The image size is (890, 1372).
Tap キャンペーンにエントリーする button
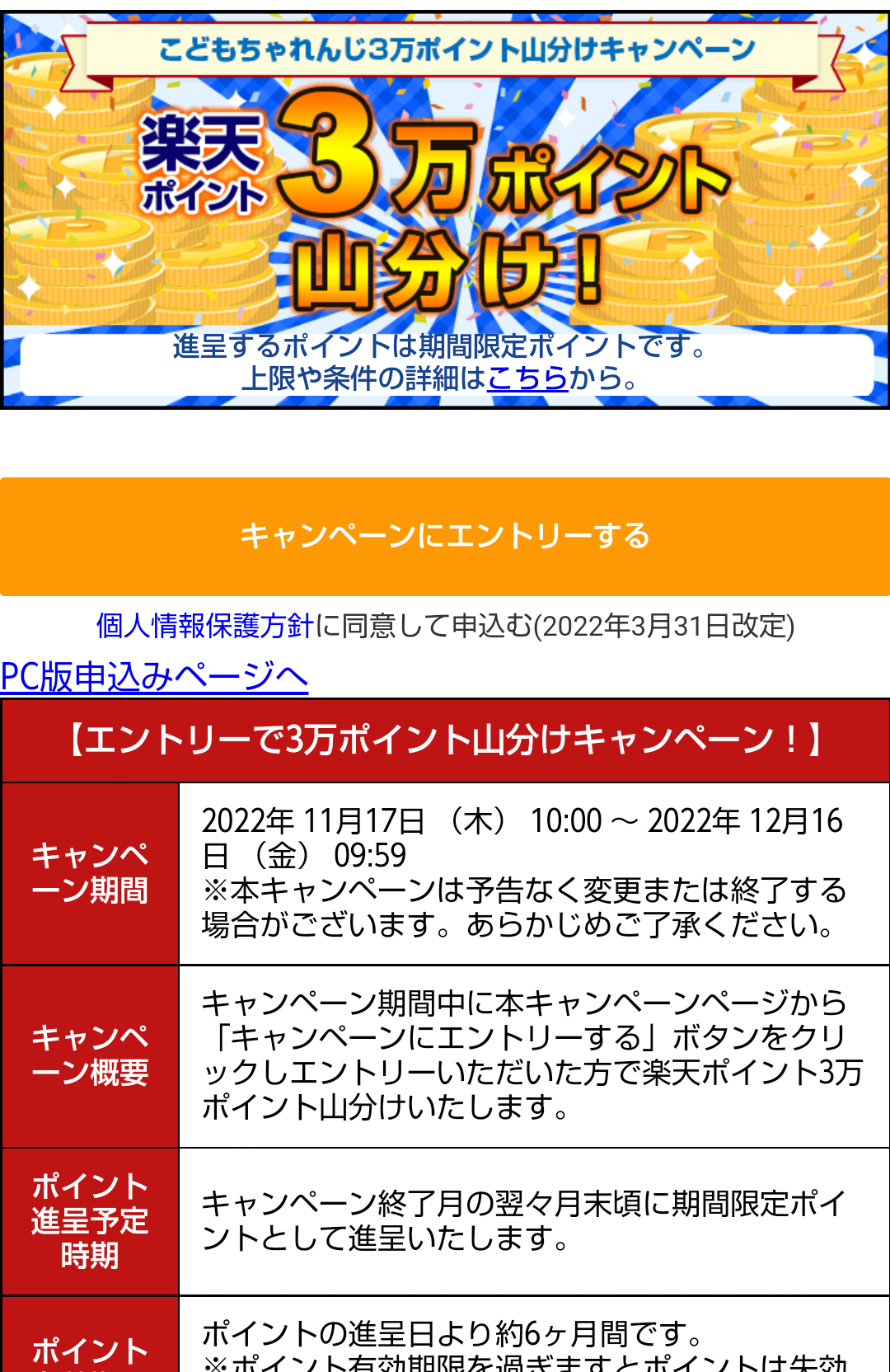[445, 536]
